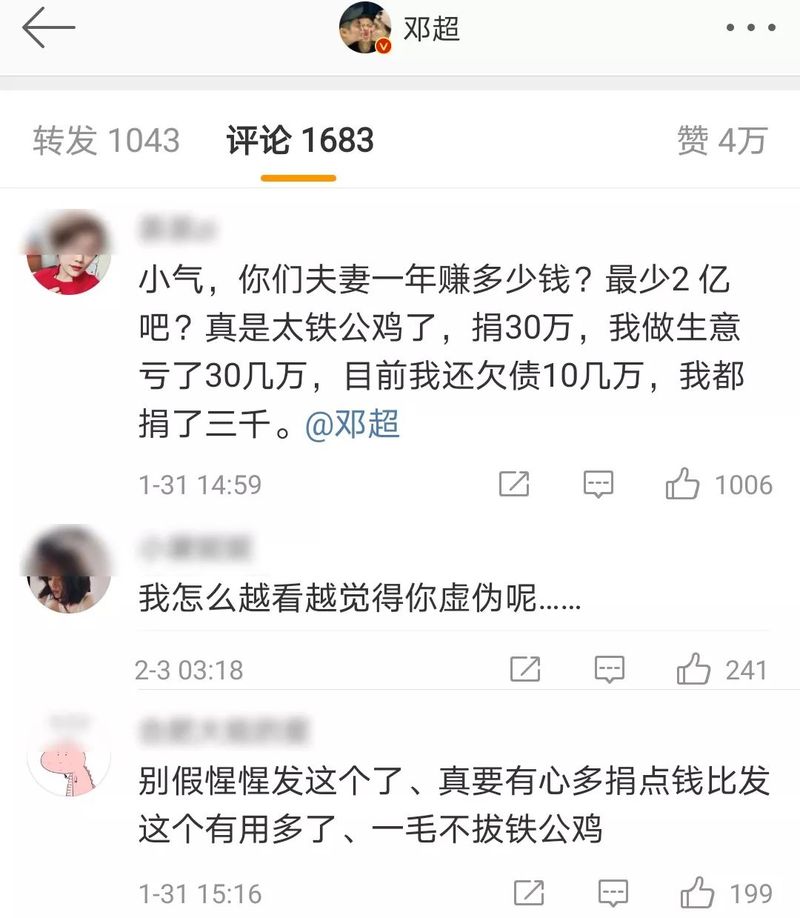The height and width of the screenshot is (918, 800).
Task: Open the @邓超 mention link
Action: click(351, 425)
